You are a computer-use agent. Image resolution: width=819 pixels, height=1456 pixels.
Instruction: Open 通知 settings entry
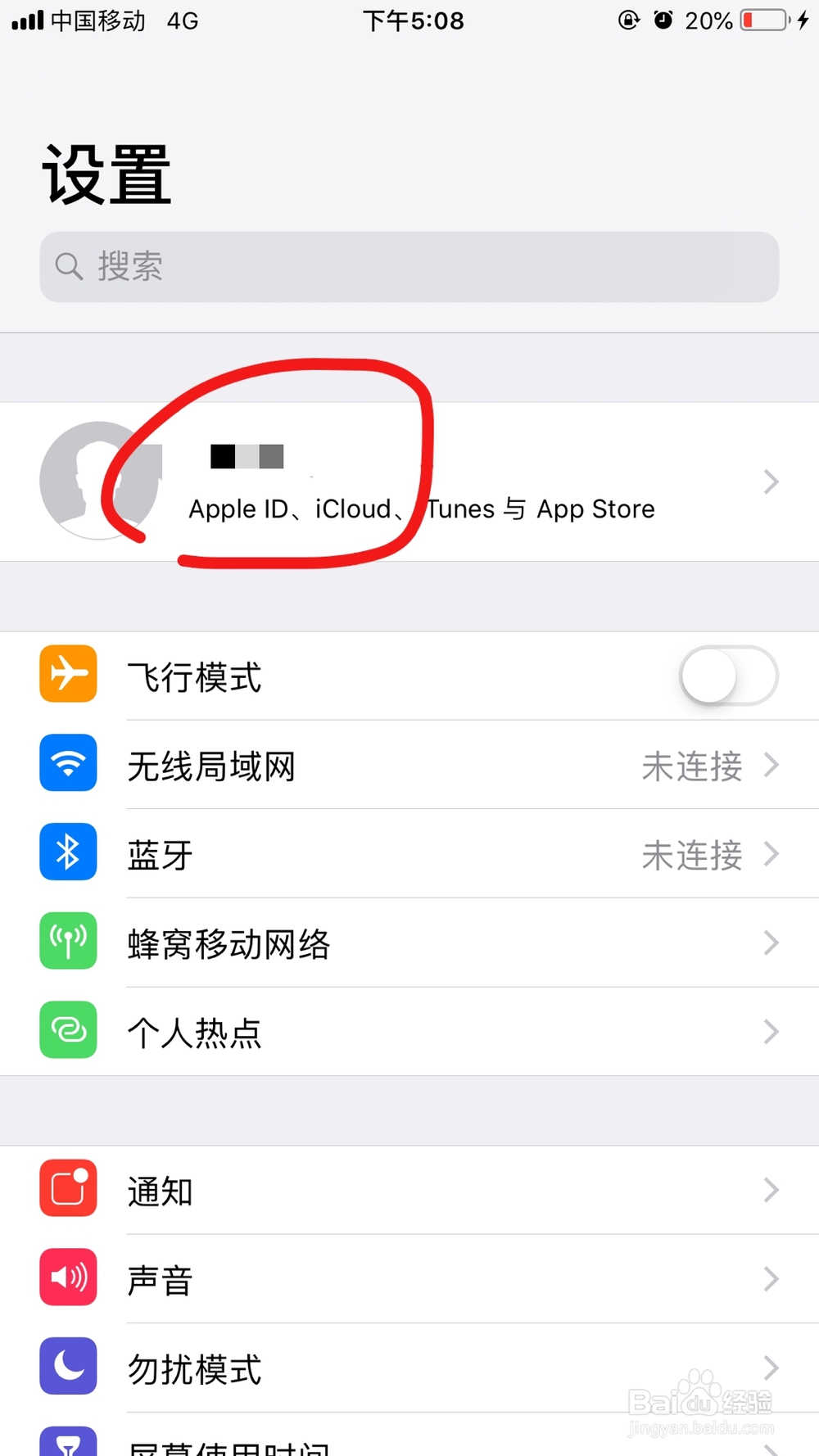pos(409,1190)
